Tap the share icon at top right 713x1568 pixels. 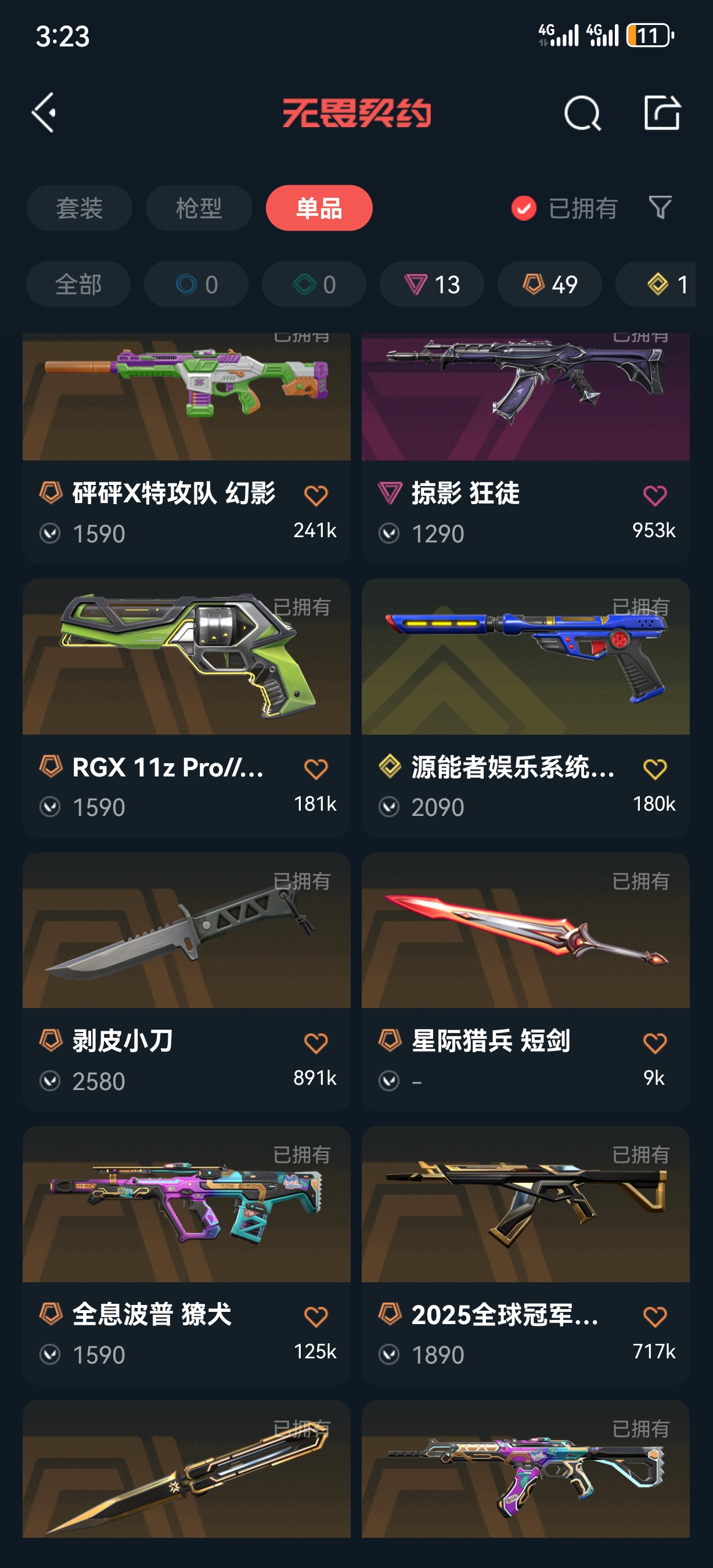(662, 113)
